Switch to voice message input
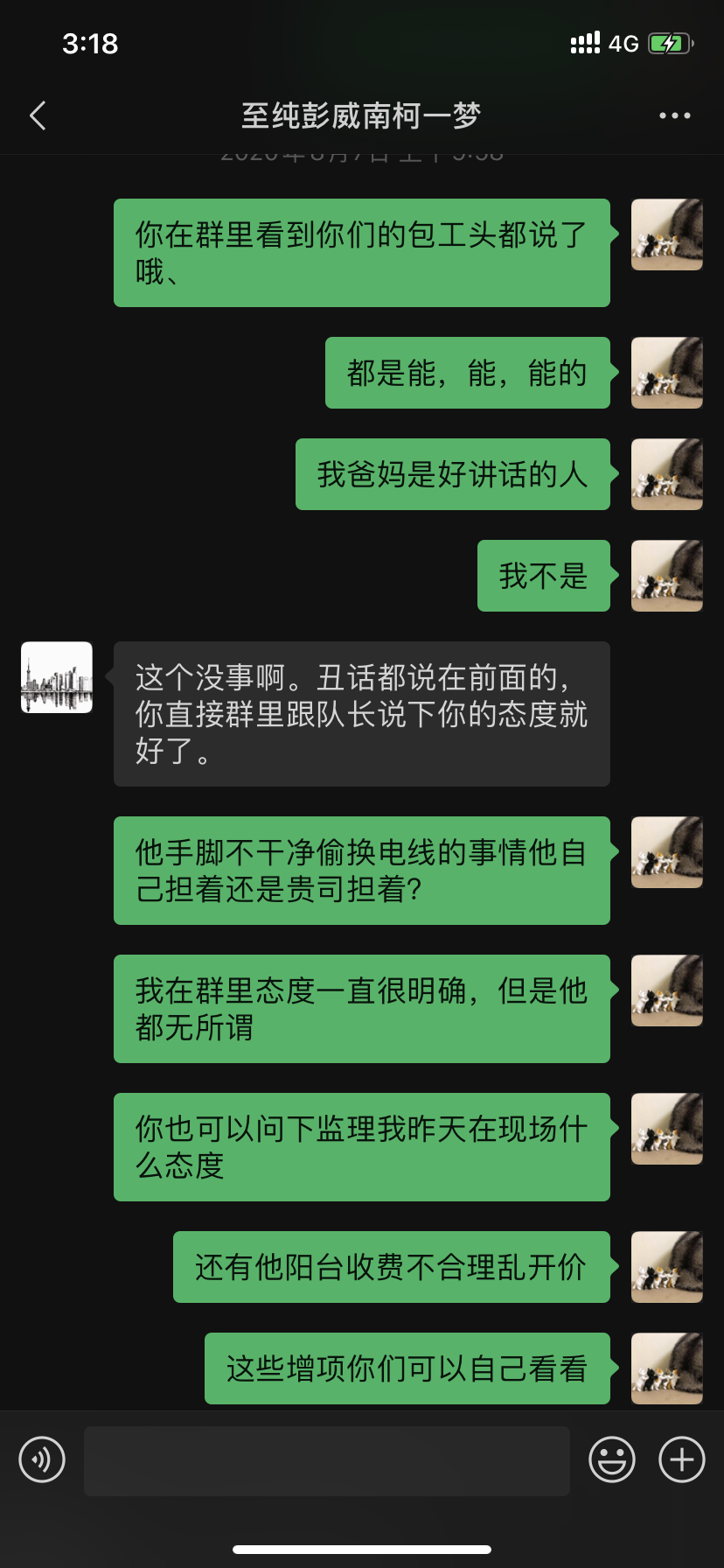 [x=42, y=1459]
